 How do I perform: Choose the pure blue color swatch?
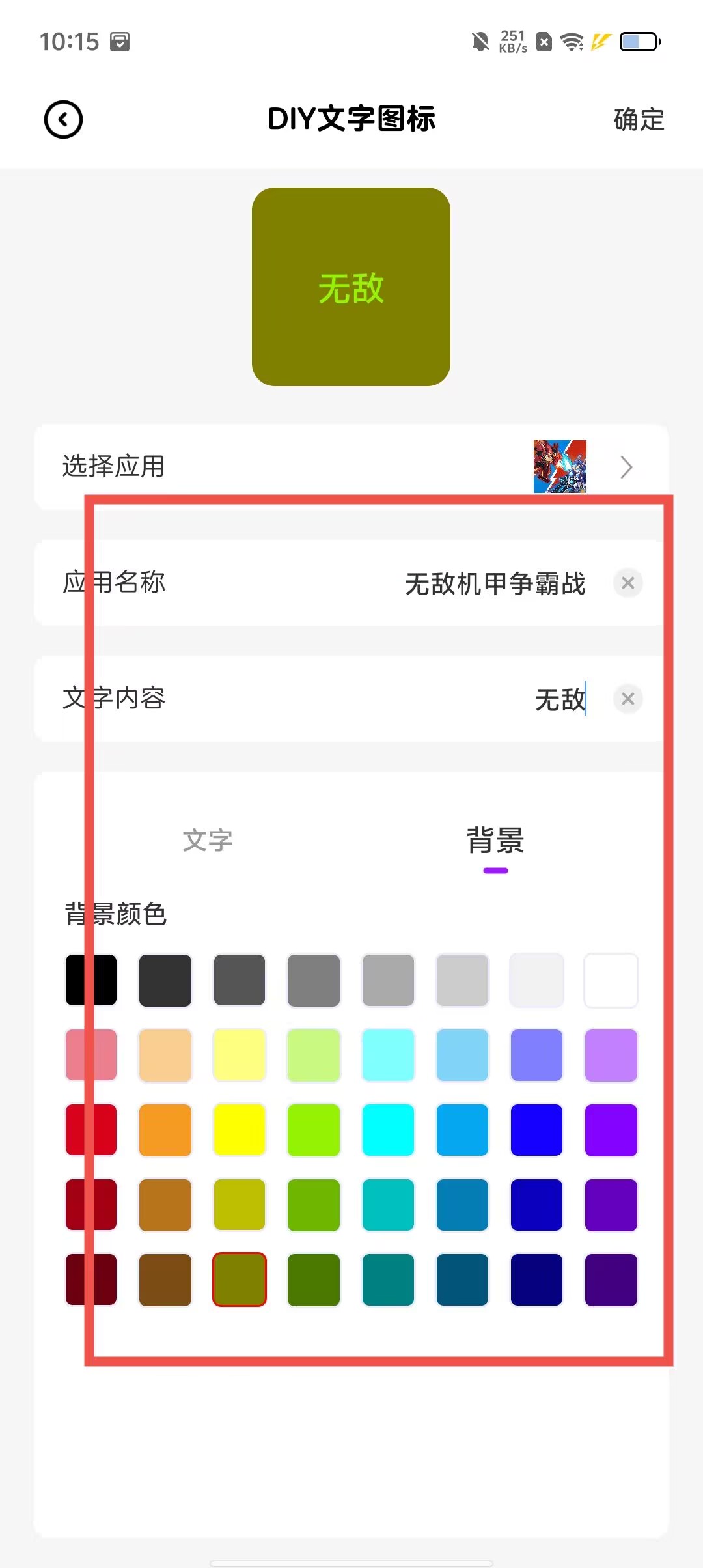pyautogui.click(x=536, y=1130)
